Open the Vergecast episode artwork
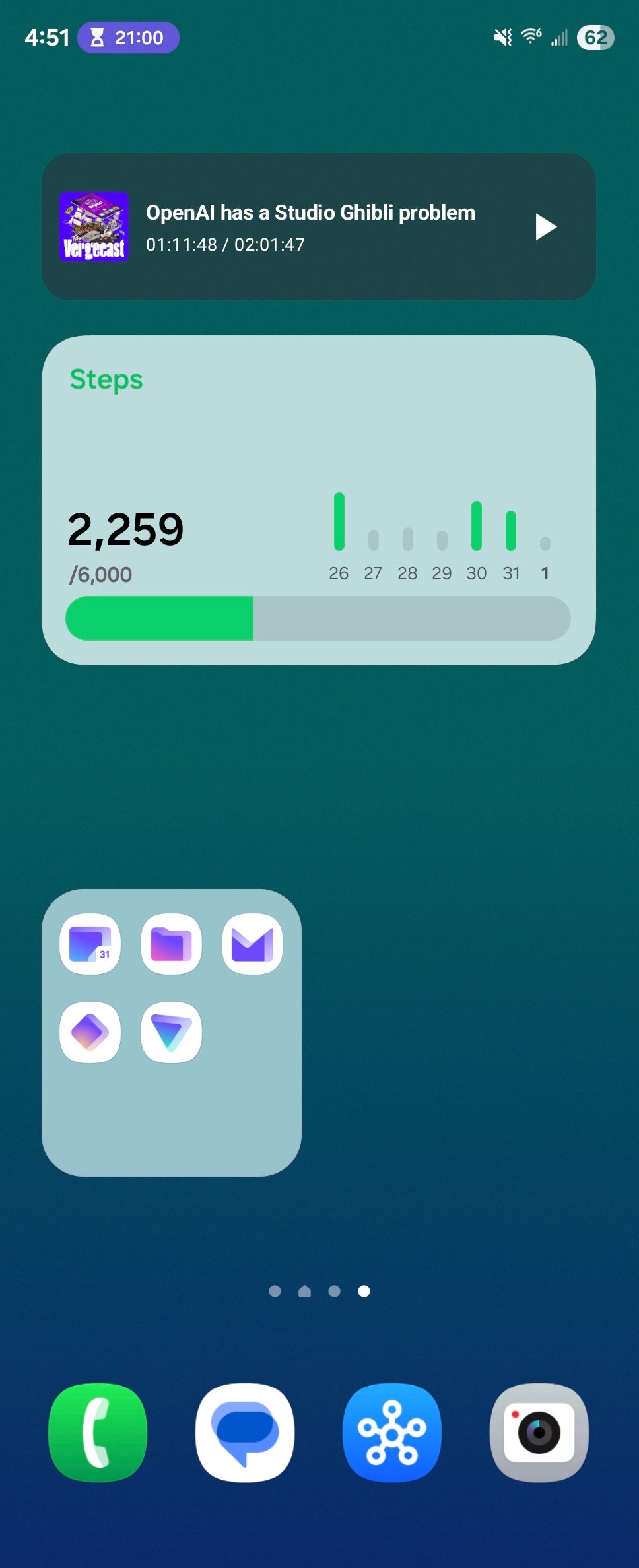The width and height of the screenshot is (639, 1568). [x=94, y=227]
